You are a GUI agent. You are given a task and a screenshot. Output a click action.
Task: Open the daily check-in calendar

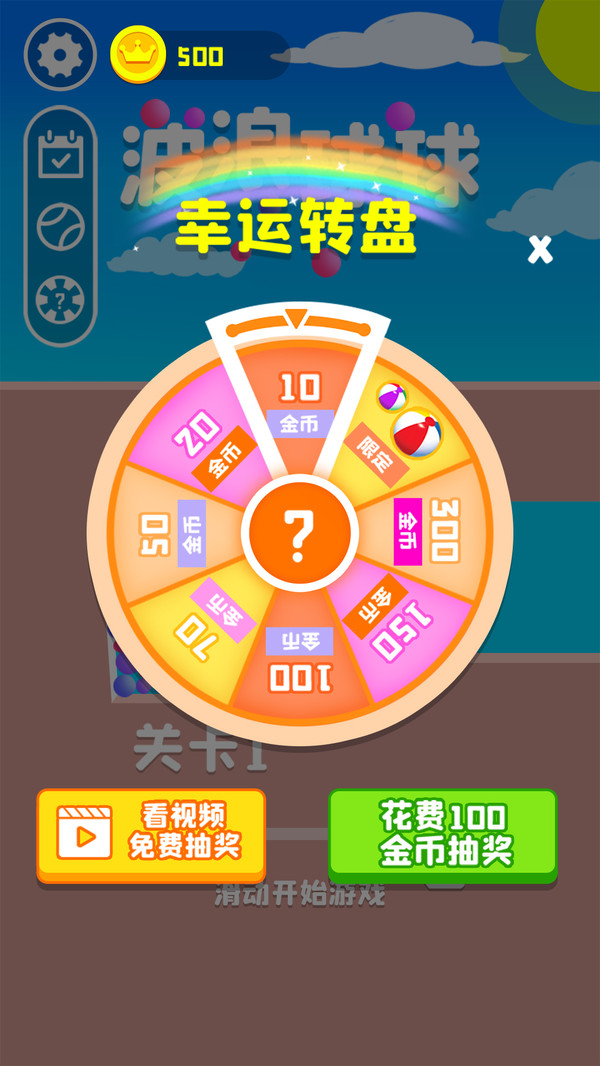pos(60,157)
